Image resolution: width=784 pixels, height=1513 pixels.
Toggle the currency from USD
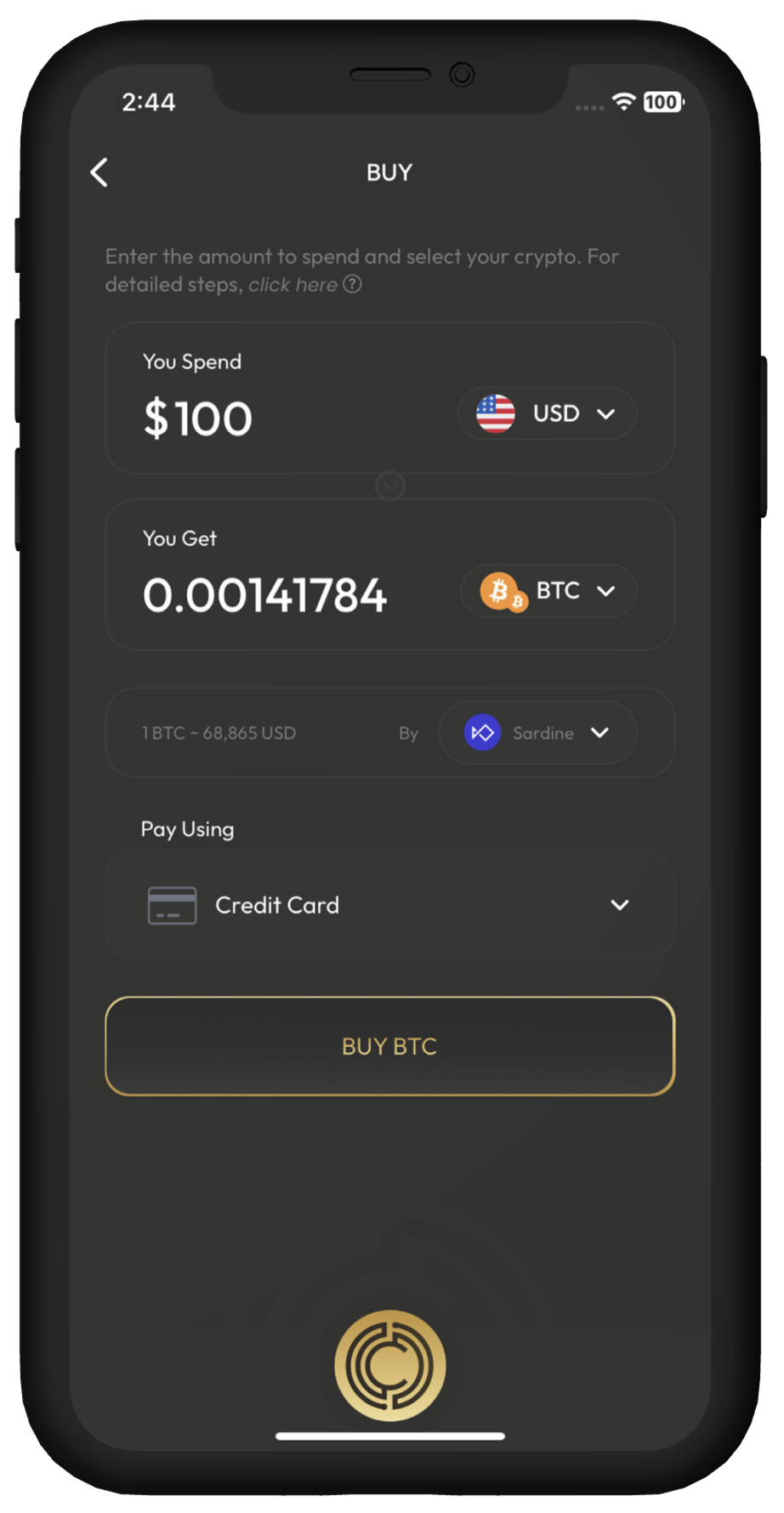[547, 414]
